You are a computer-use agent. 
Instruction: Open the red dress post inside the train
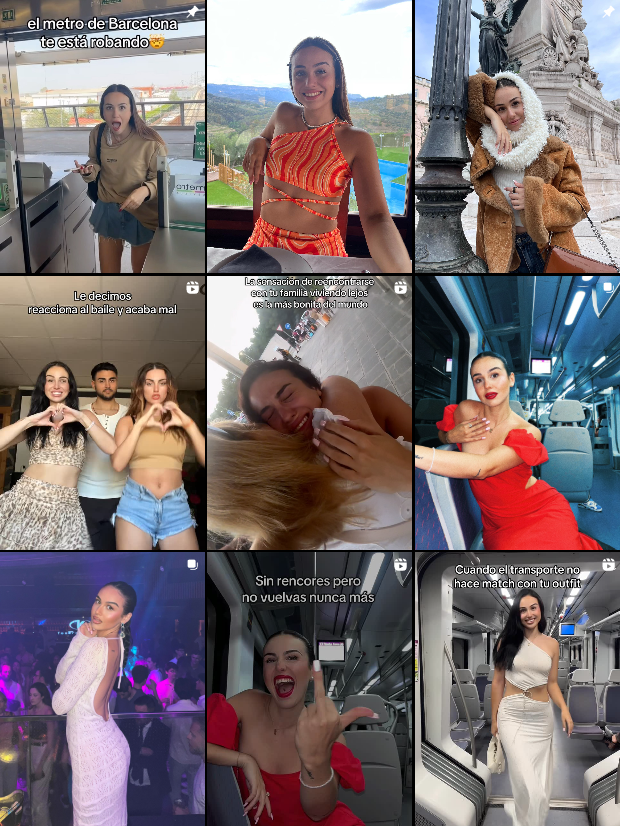click(x=517, y=413)
